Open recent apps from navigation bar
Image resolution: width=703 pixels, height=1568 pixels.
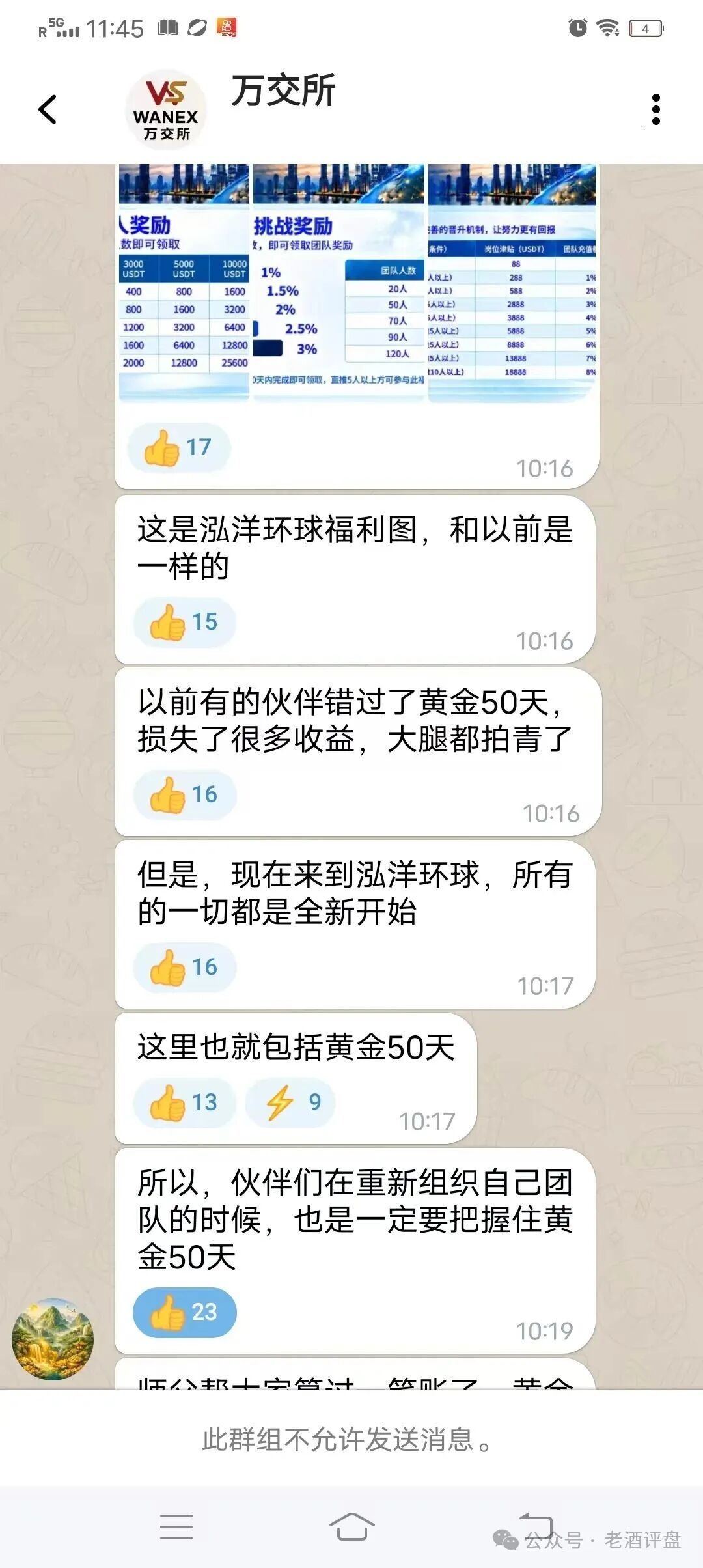coord(176,1527)
